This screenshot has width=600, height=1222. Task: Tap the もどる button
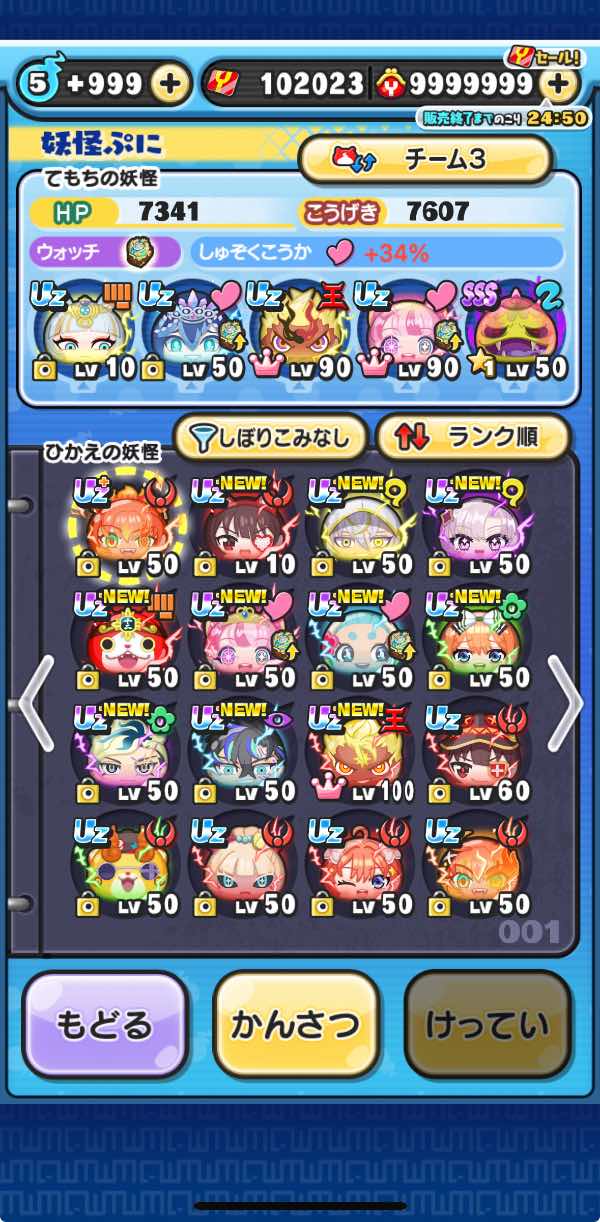(x=105, y=1025)
